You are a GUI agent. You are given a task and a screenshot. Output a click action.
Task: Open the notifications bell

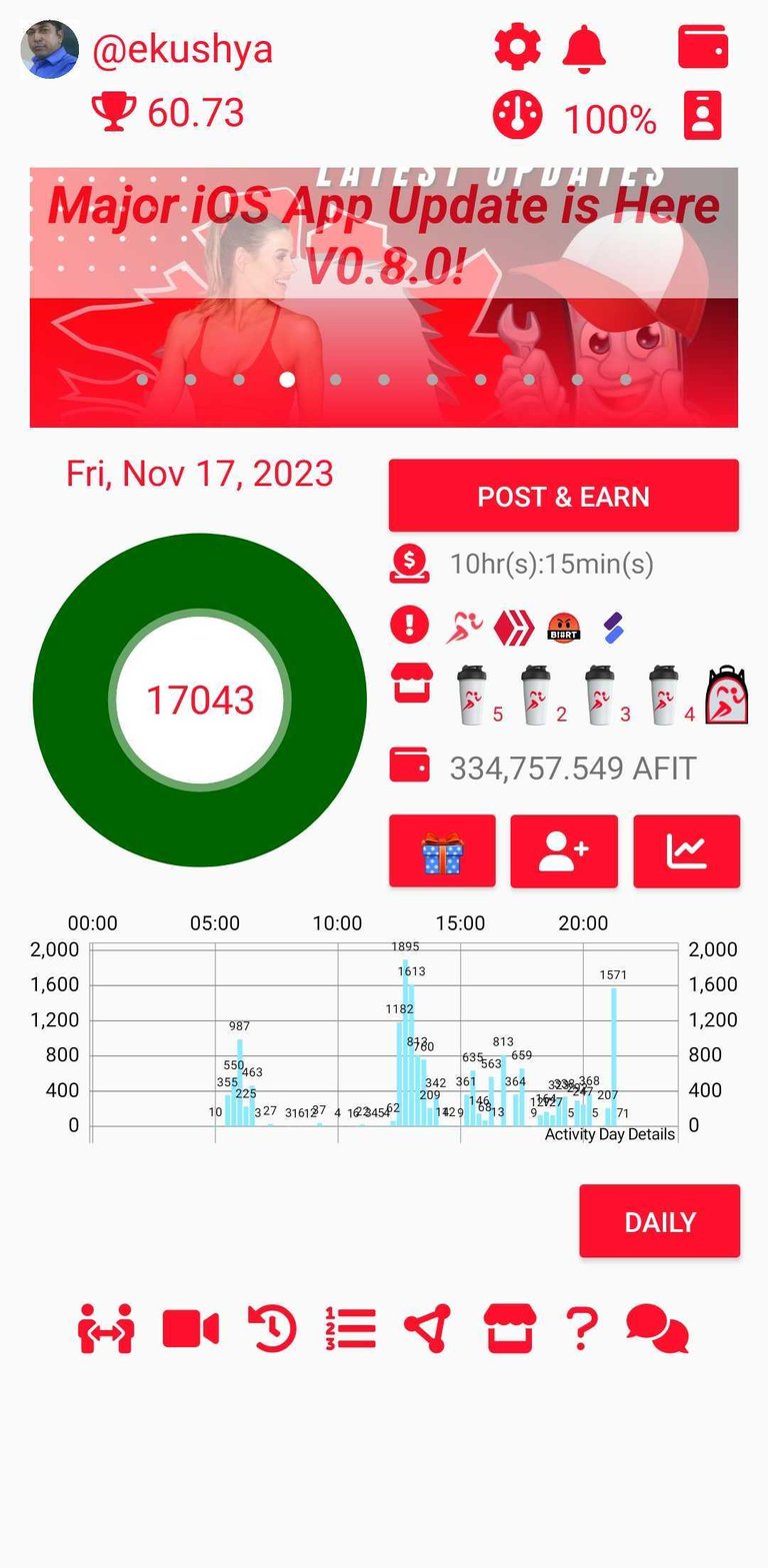coord(584,47)
